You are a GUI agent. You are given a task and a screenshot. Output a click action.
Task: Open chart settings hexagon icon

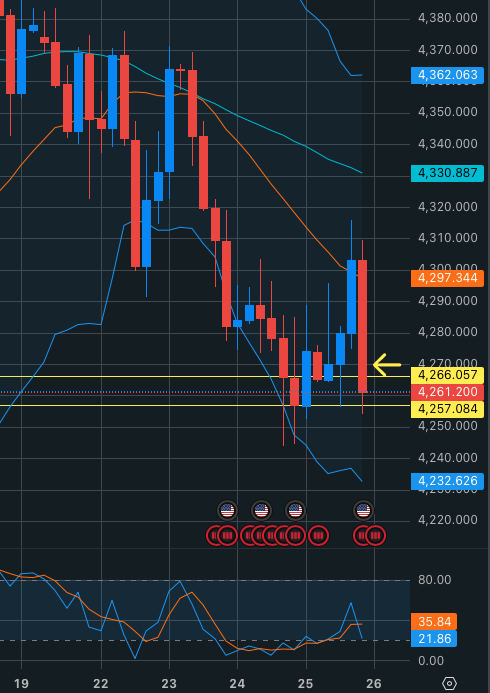(449, 683)
